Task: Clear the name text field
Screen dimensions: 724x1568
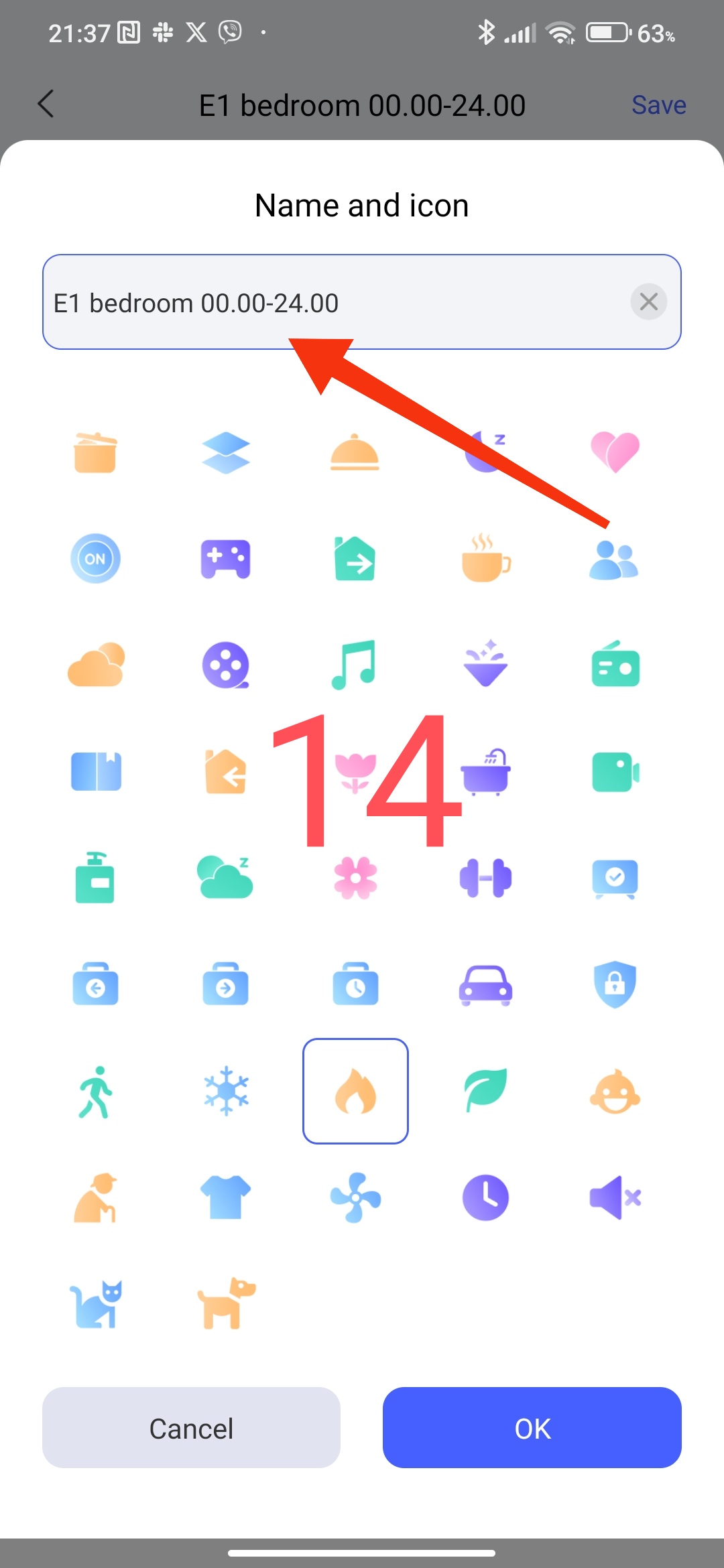Action: [648, 302]
